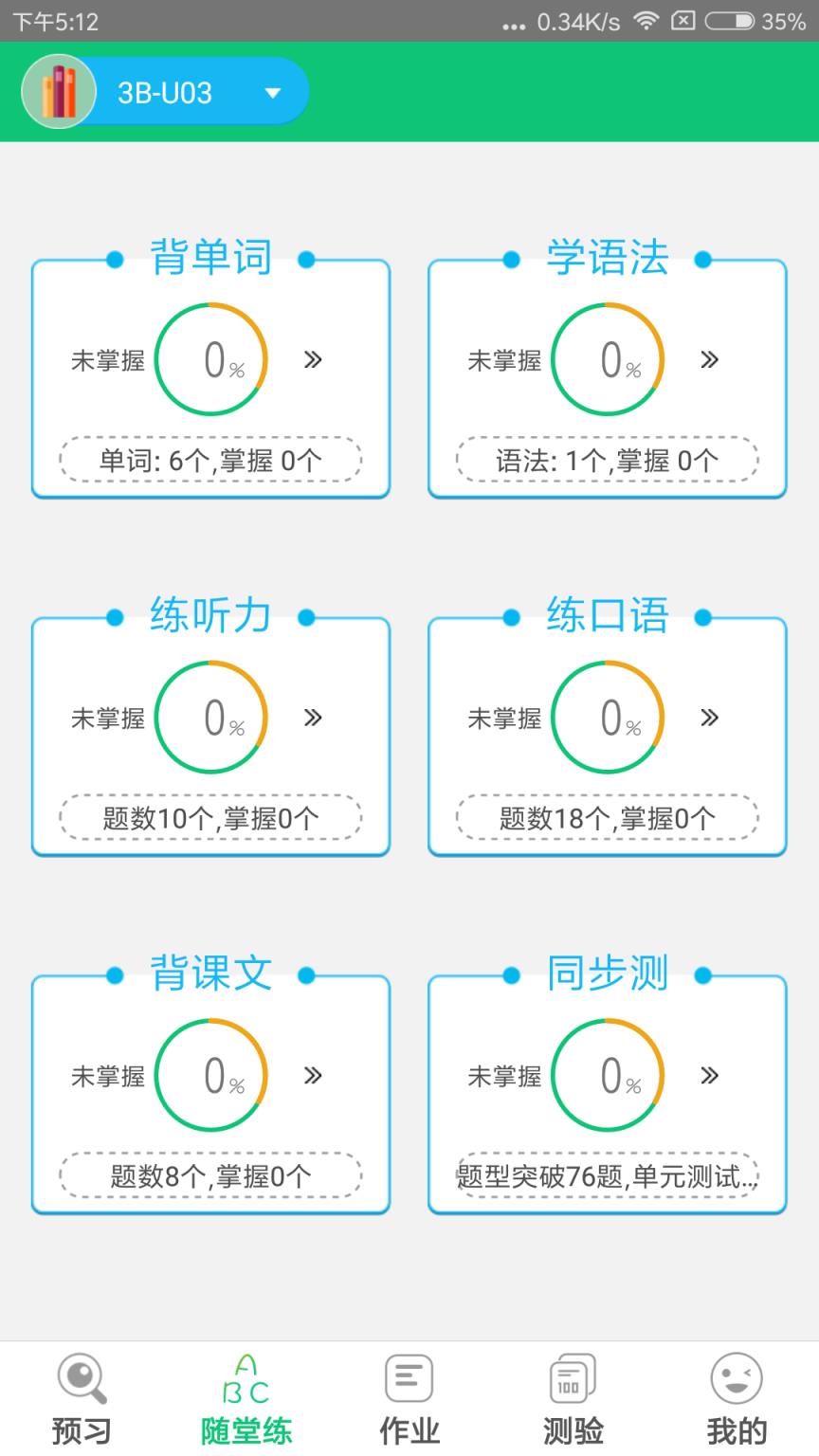
Task: Click the double-arrow inside 练听力 card
Action: (x=313, y=718)
